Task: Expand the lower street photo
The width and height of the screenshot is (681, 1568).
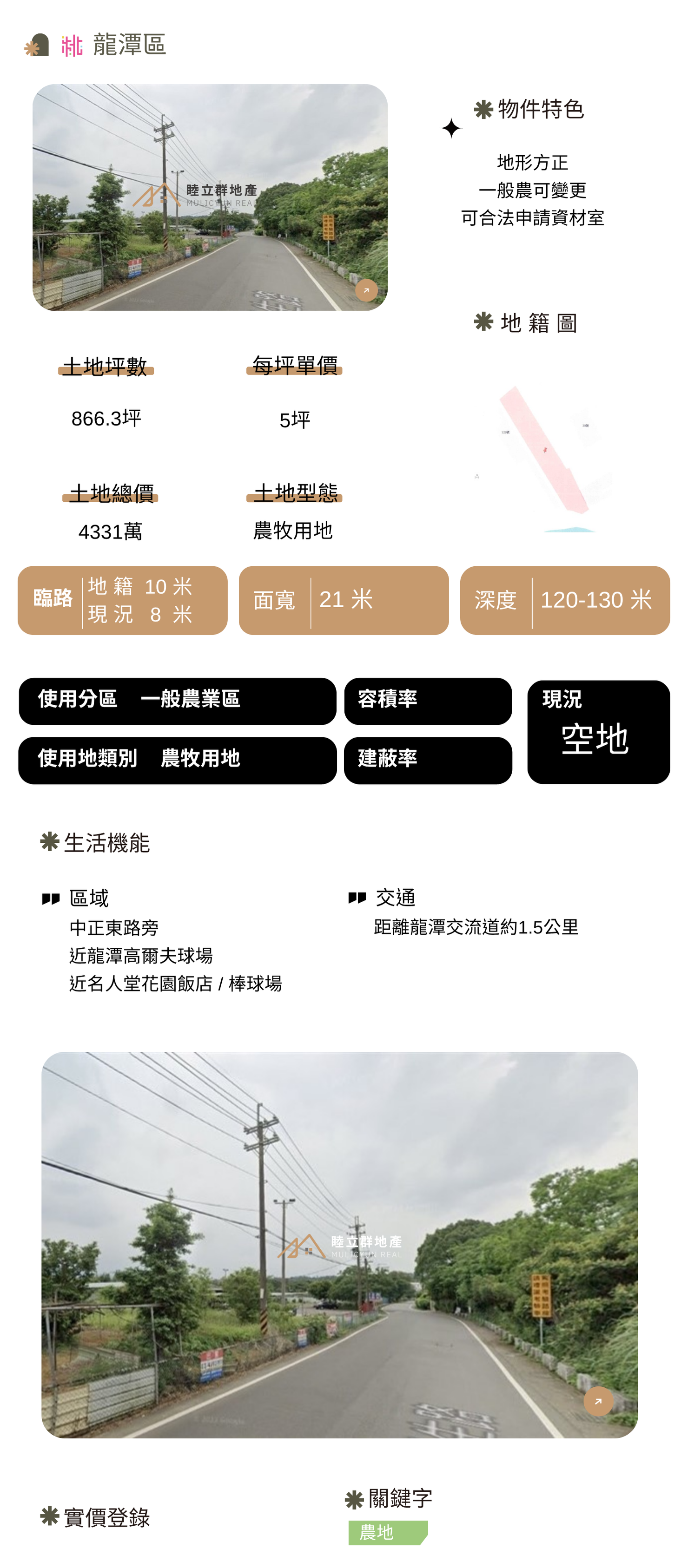Action: tap(597, 1401)
